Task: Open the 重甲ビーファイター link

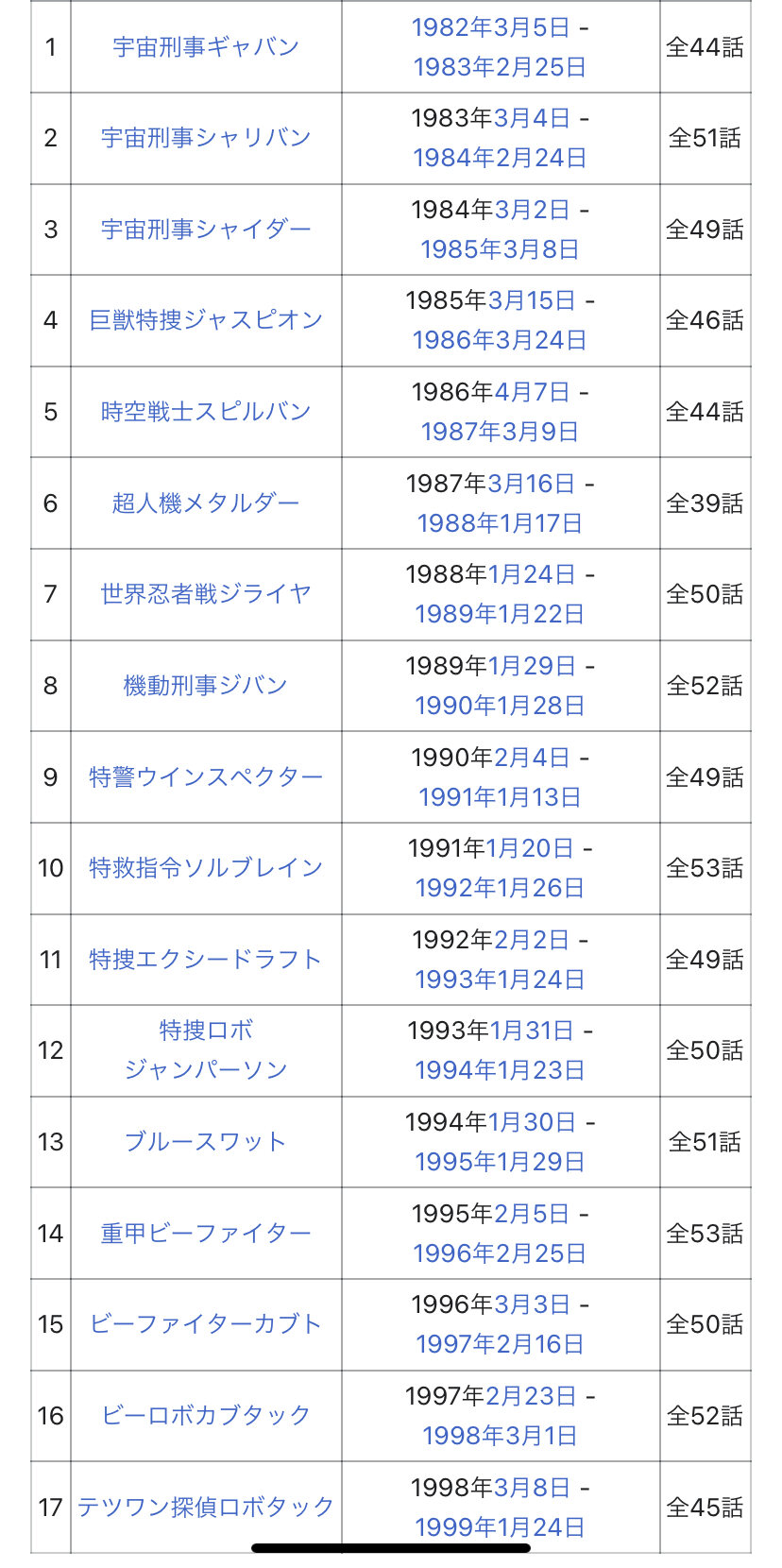Action: point(206,1234)
